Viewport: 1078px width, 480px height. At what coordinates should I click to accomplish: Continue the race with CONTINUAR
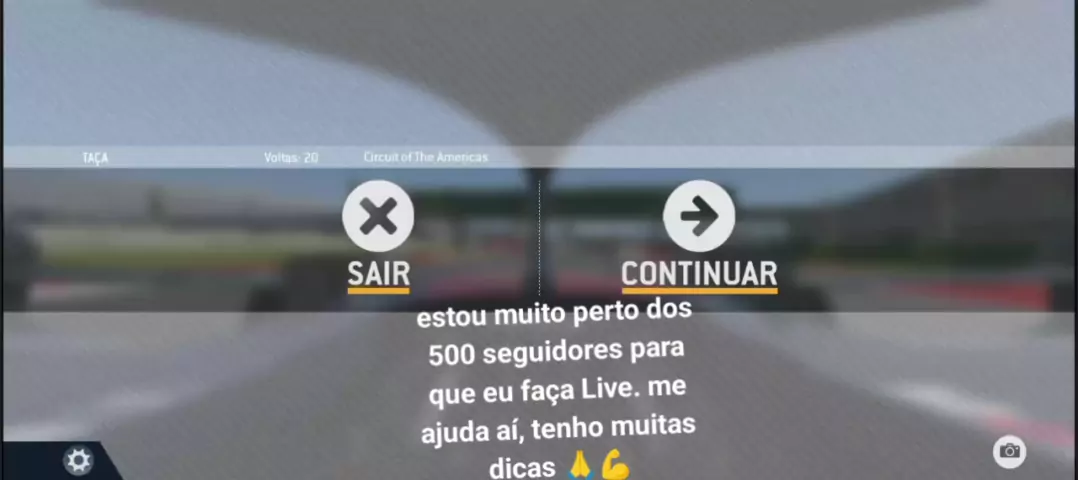tap(698, 217)
